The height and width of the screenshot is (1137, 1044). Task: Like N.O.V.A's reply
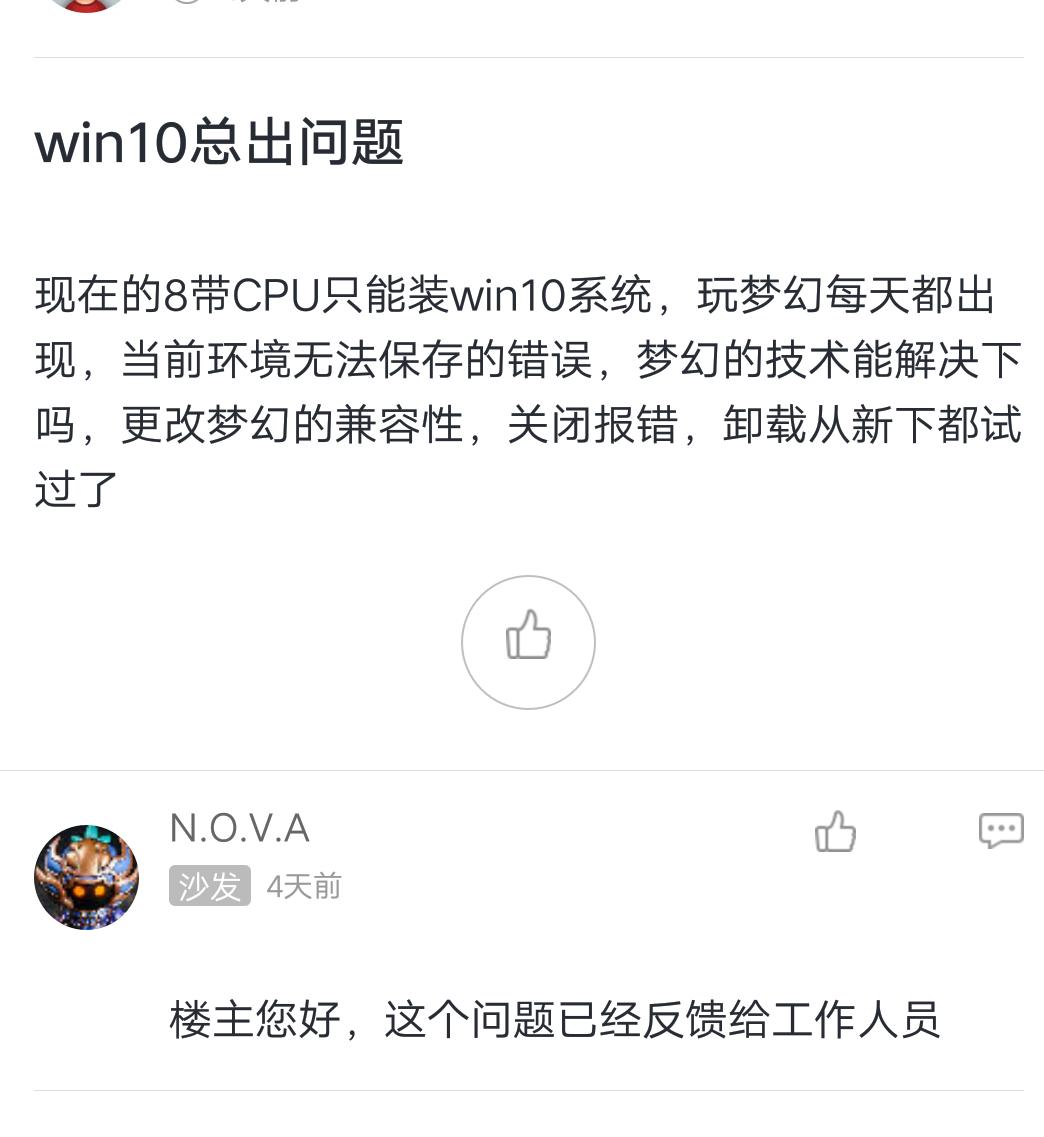point(835,831)
